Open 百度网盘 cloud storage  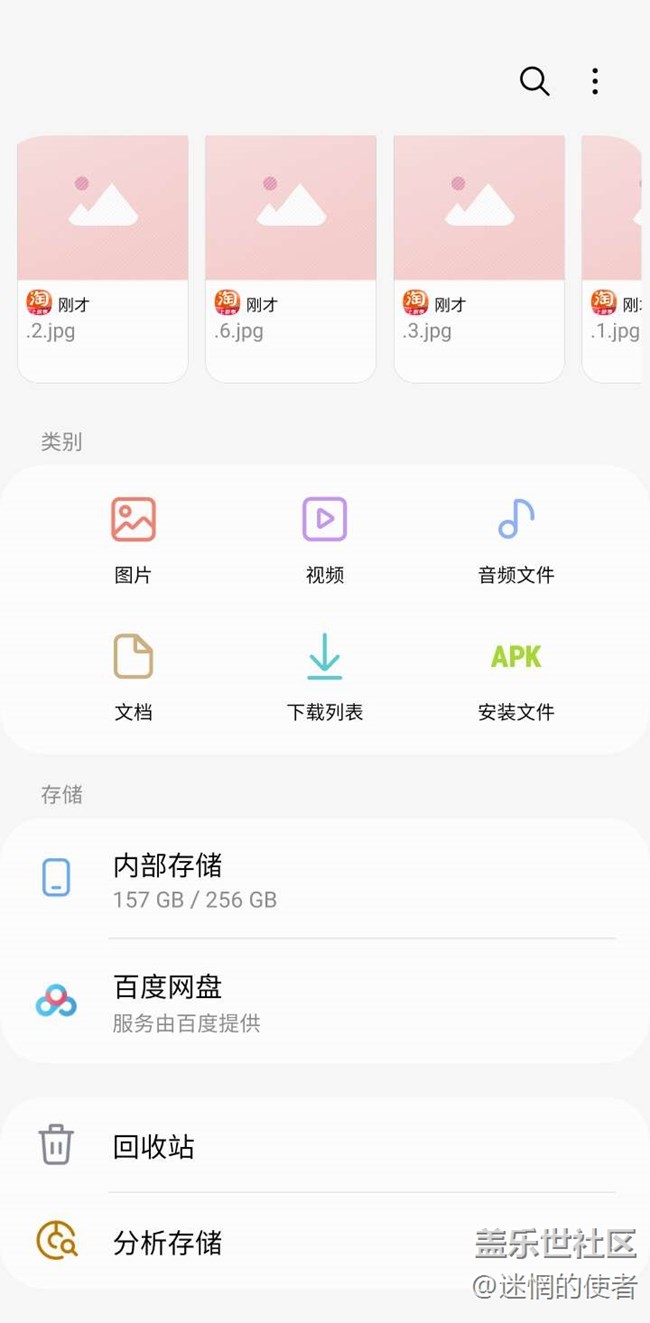pos(325,1001)
